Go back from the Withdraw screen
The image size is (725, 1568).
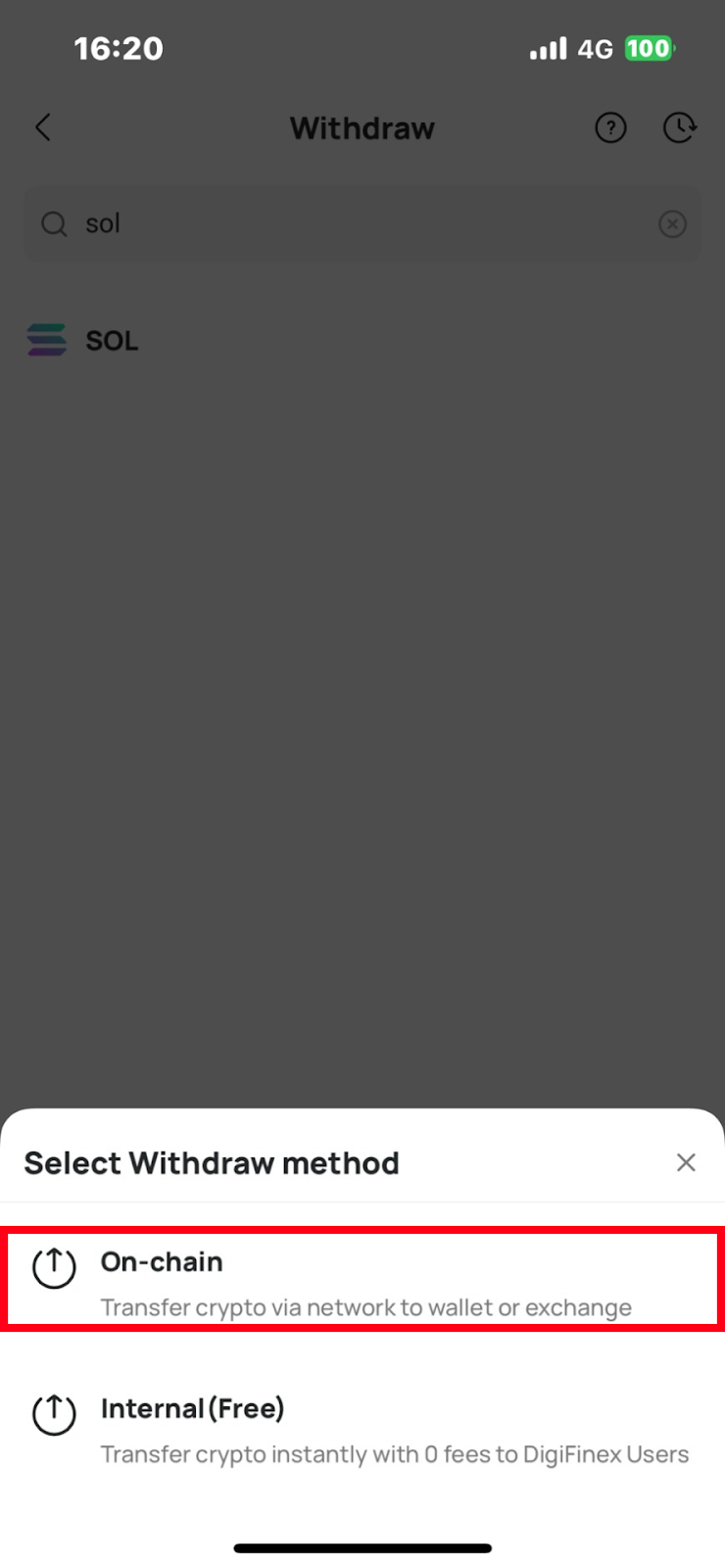click(x=43, y=127)
